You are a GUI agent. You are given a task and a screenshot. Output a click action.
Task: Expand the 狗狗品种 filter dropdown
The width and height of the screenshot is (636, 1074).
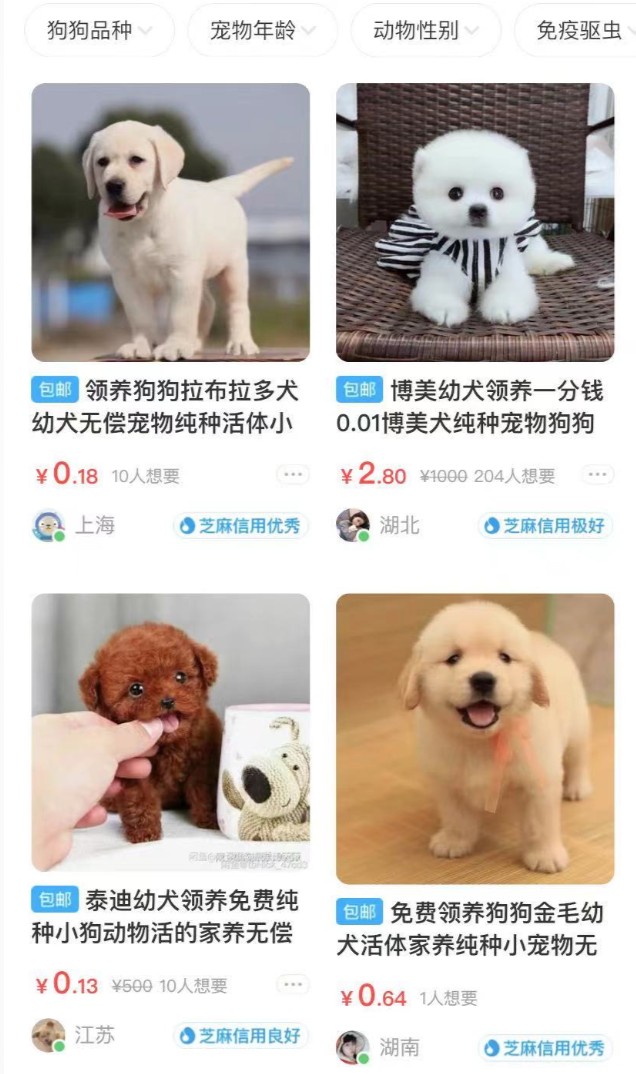click(x=99, y=30)
